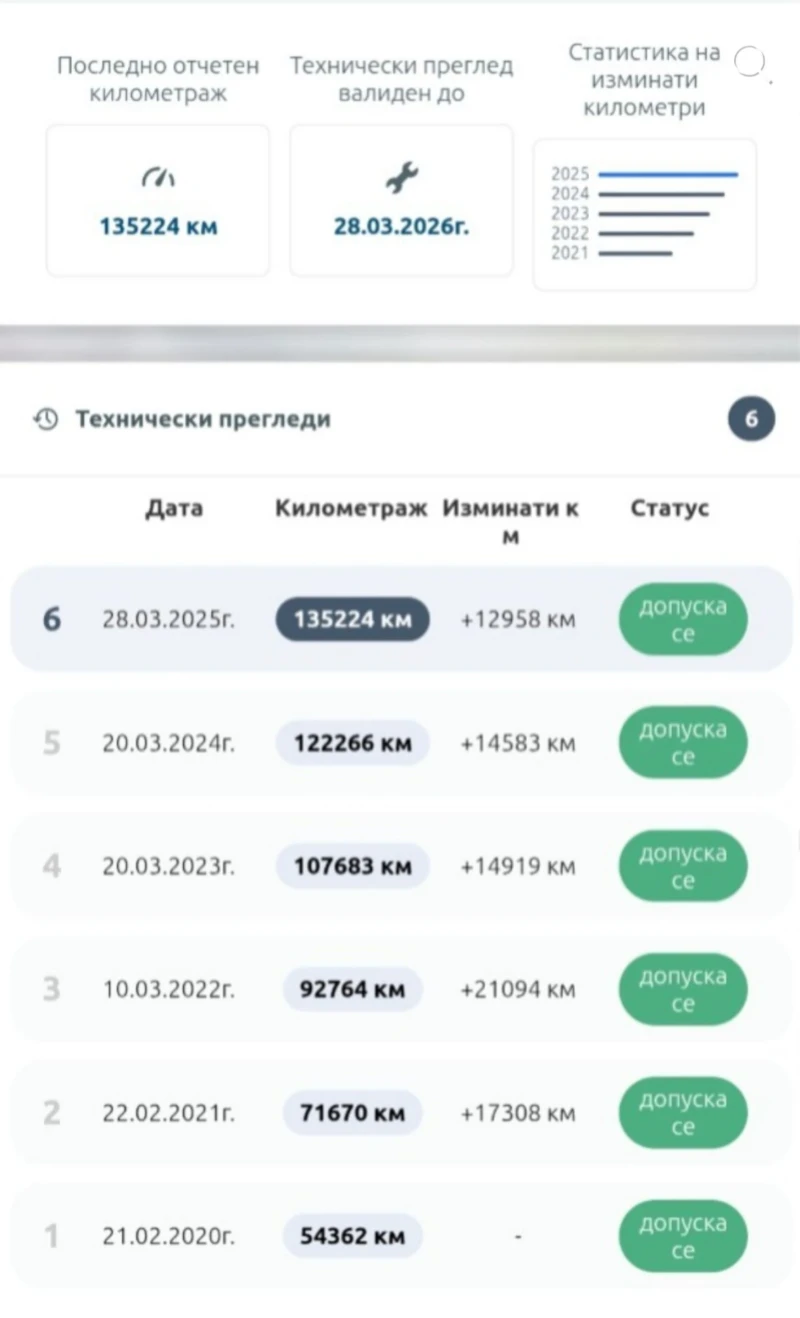The image size is (800, 1318).
Task: Click the Дата column header
Action: click(175, 509)
